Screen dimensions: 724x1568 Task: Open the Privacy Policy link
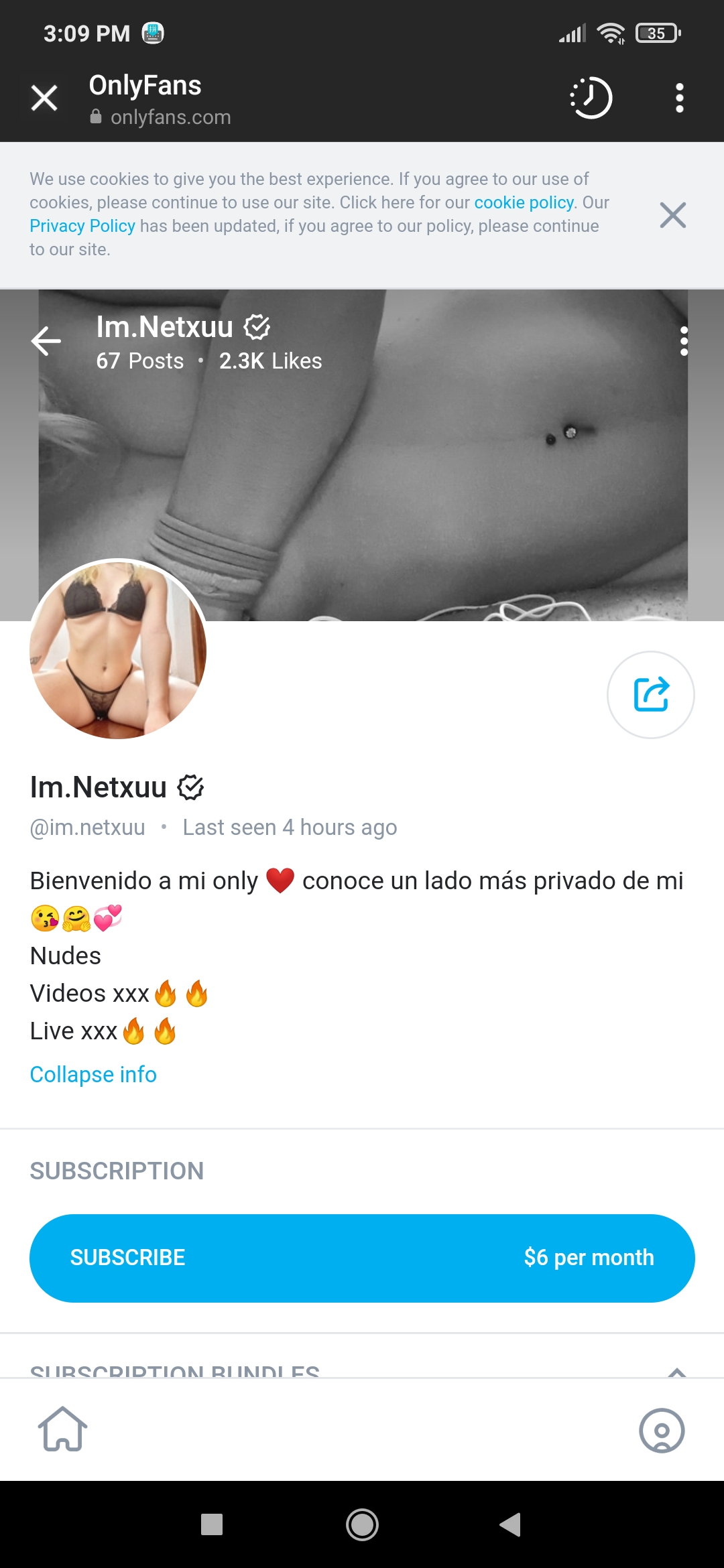pos(82,226)
